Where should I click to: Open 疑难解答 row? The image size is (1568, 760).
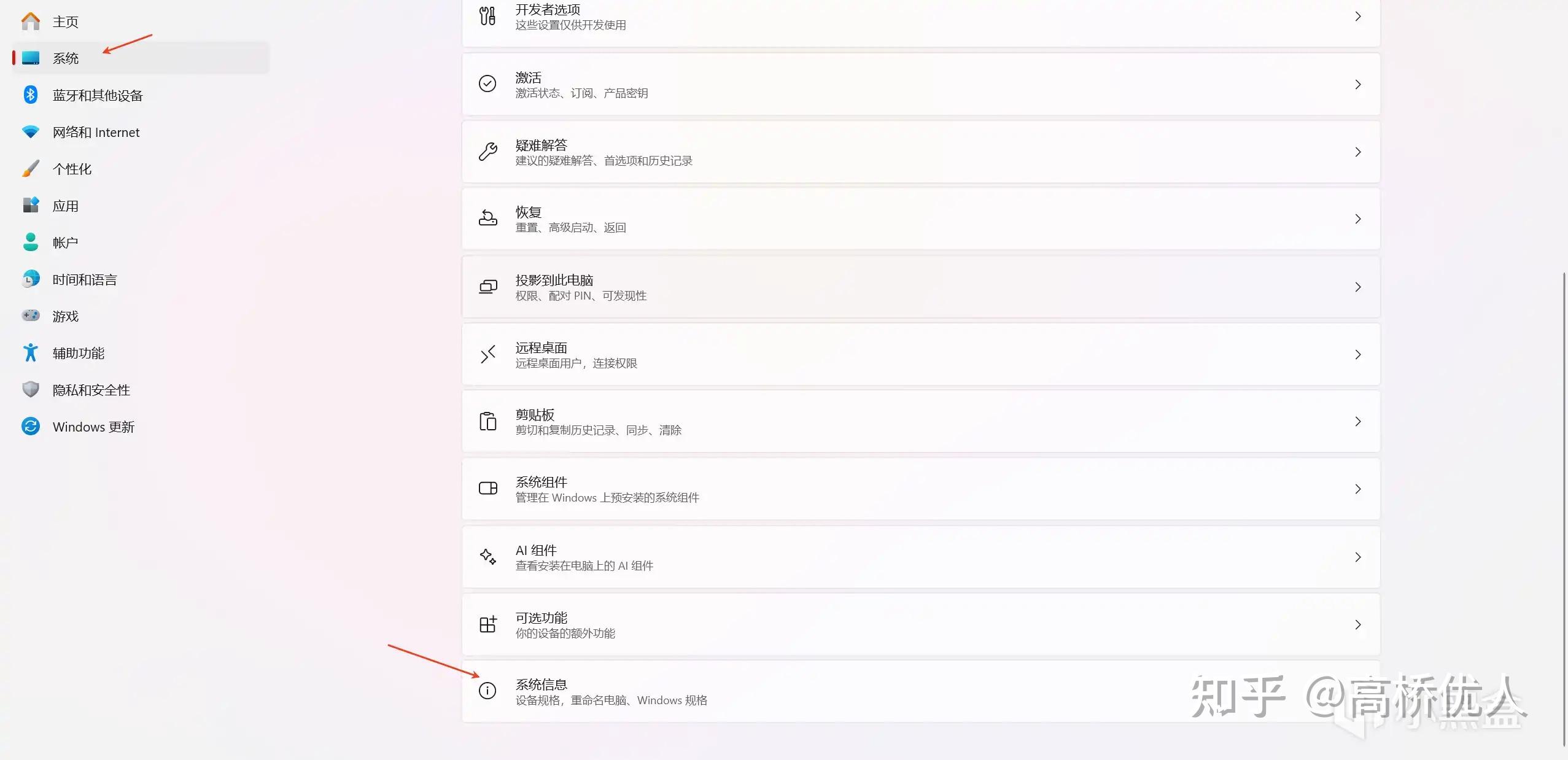pyautogui.click(x=920, y=152)
